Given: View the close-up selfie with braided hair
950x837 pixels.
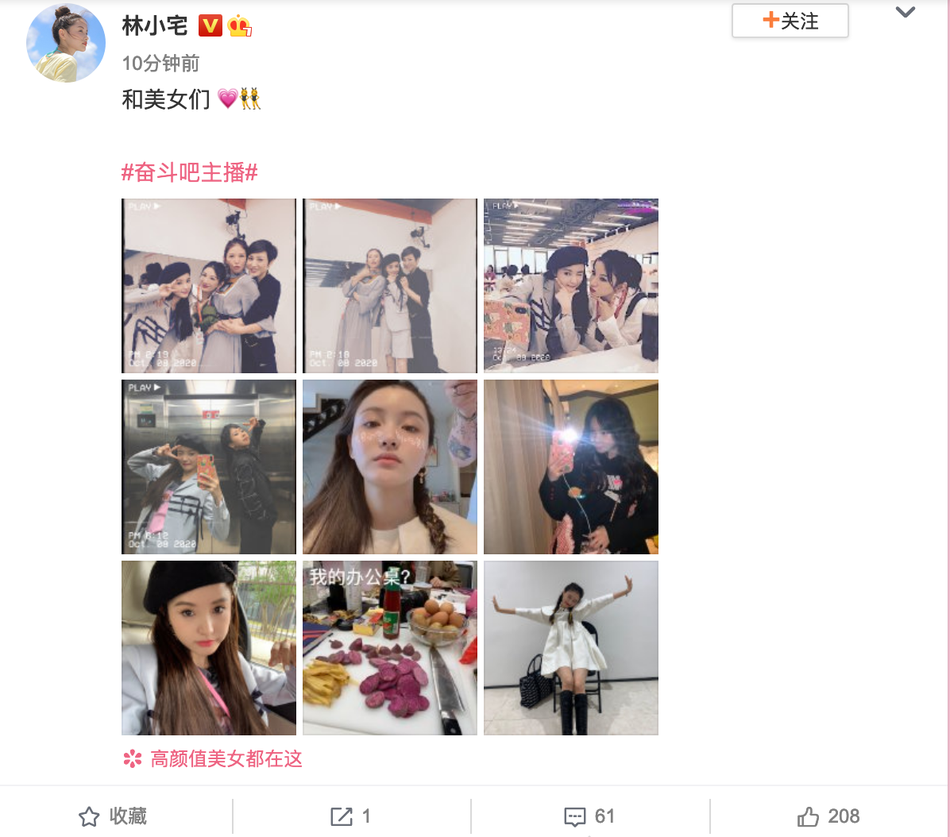Looking at the screenshot, I should pyautogui.click(x=390, y=467).
